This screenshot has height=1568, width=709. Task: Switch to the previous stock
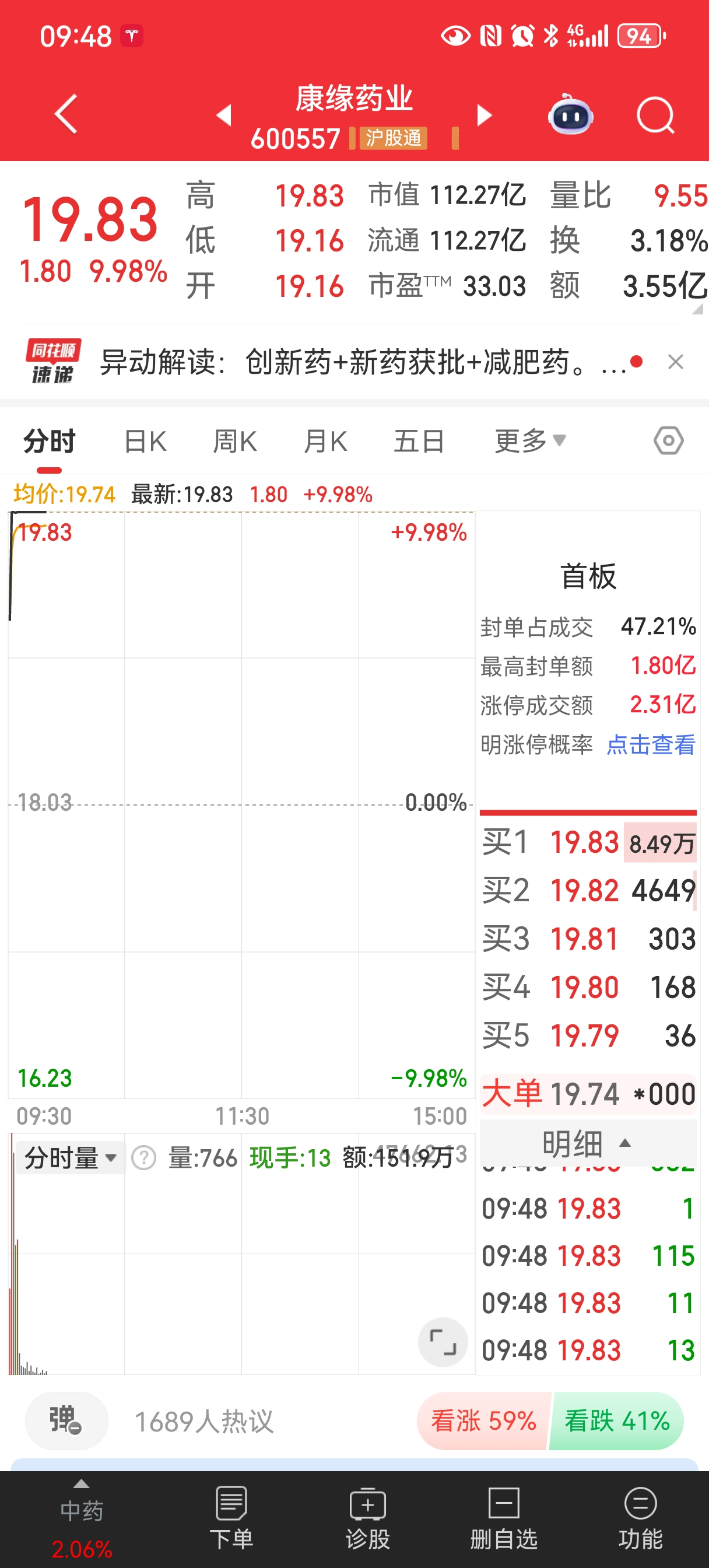coord(224,114)
